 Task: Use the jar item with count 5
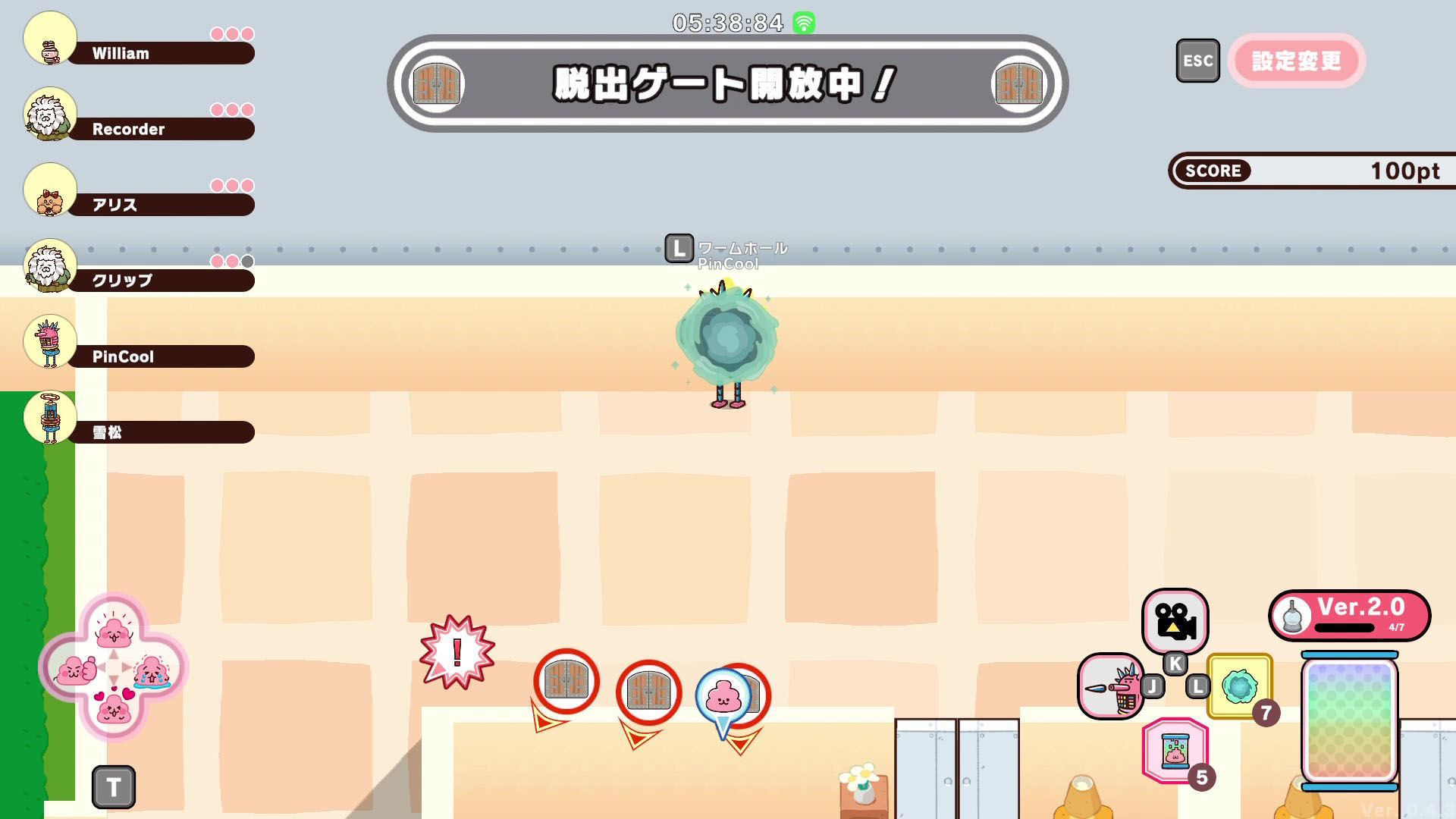(x=1175, y=751)
